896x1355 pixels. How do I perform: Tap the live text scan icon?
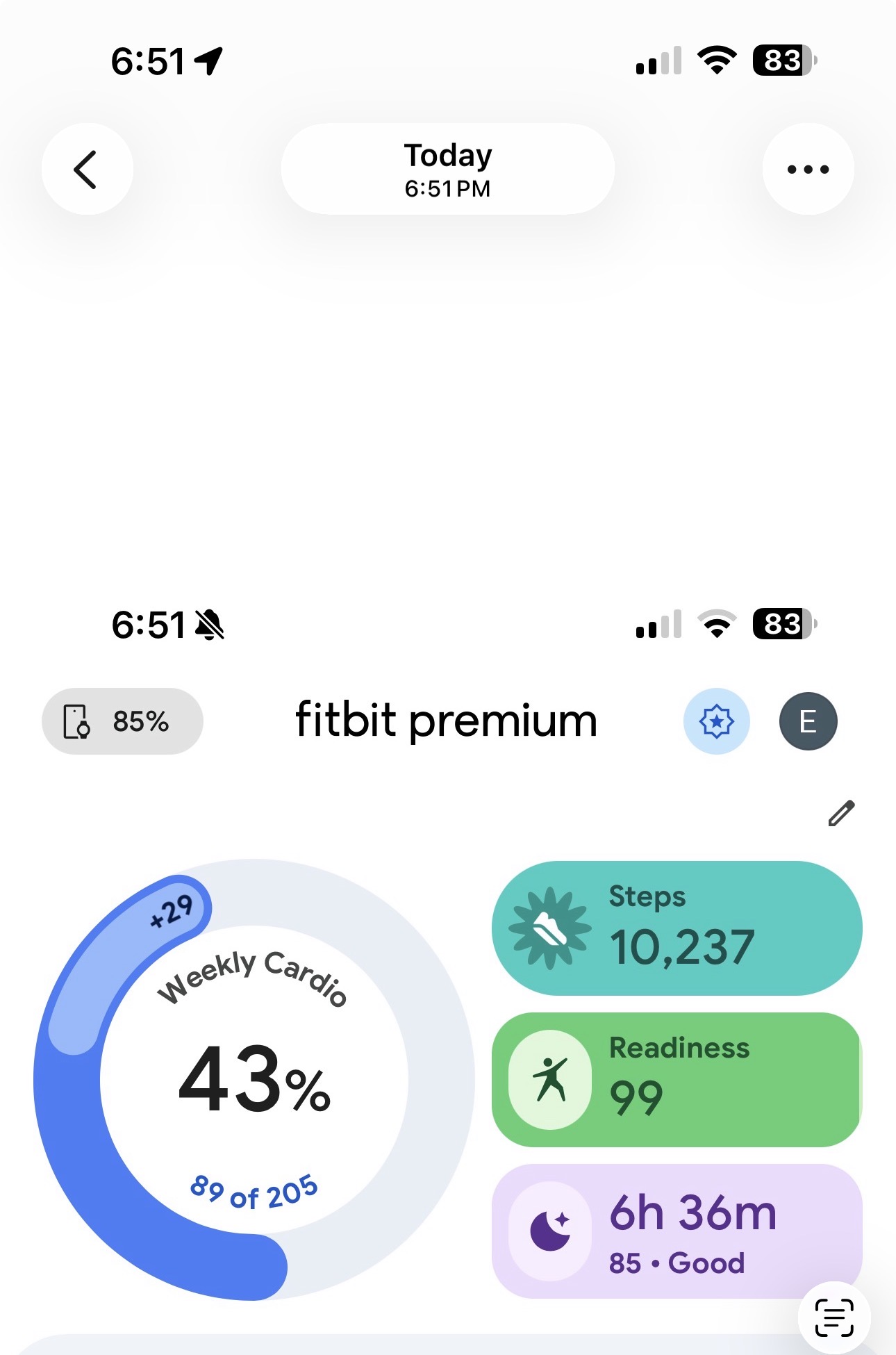point(833,1317)
